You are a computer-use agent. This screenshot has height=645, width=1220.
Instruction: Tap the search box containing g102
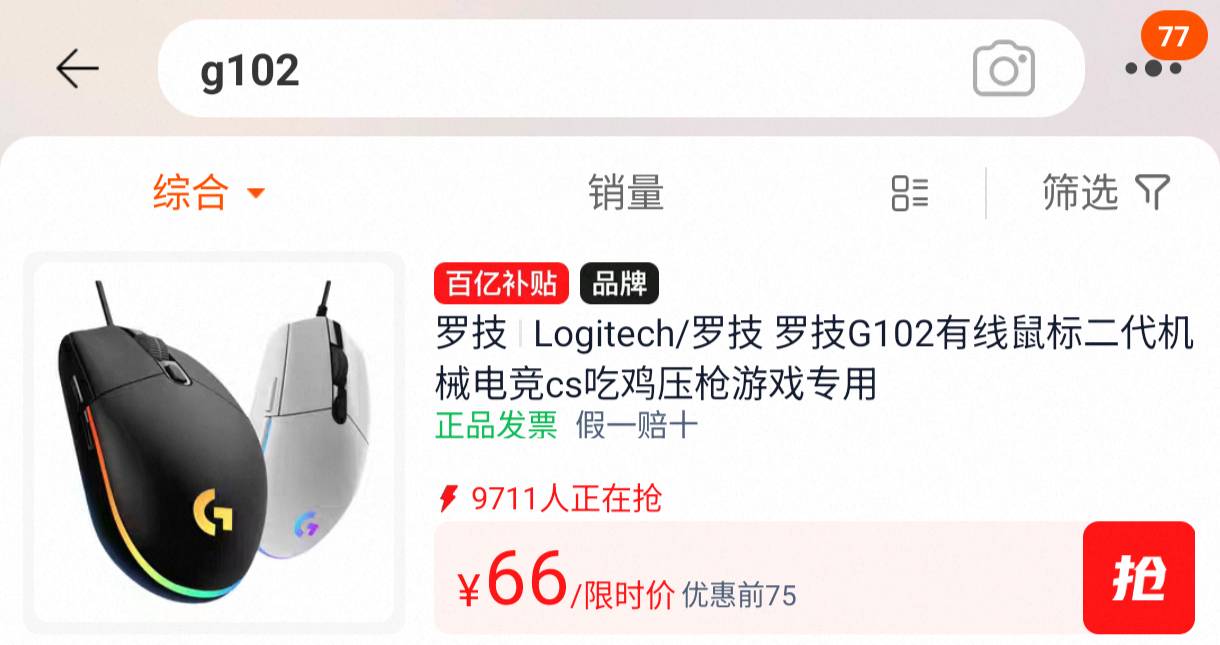coord(560,70)
